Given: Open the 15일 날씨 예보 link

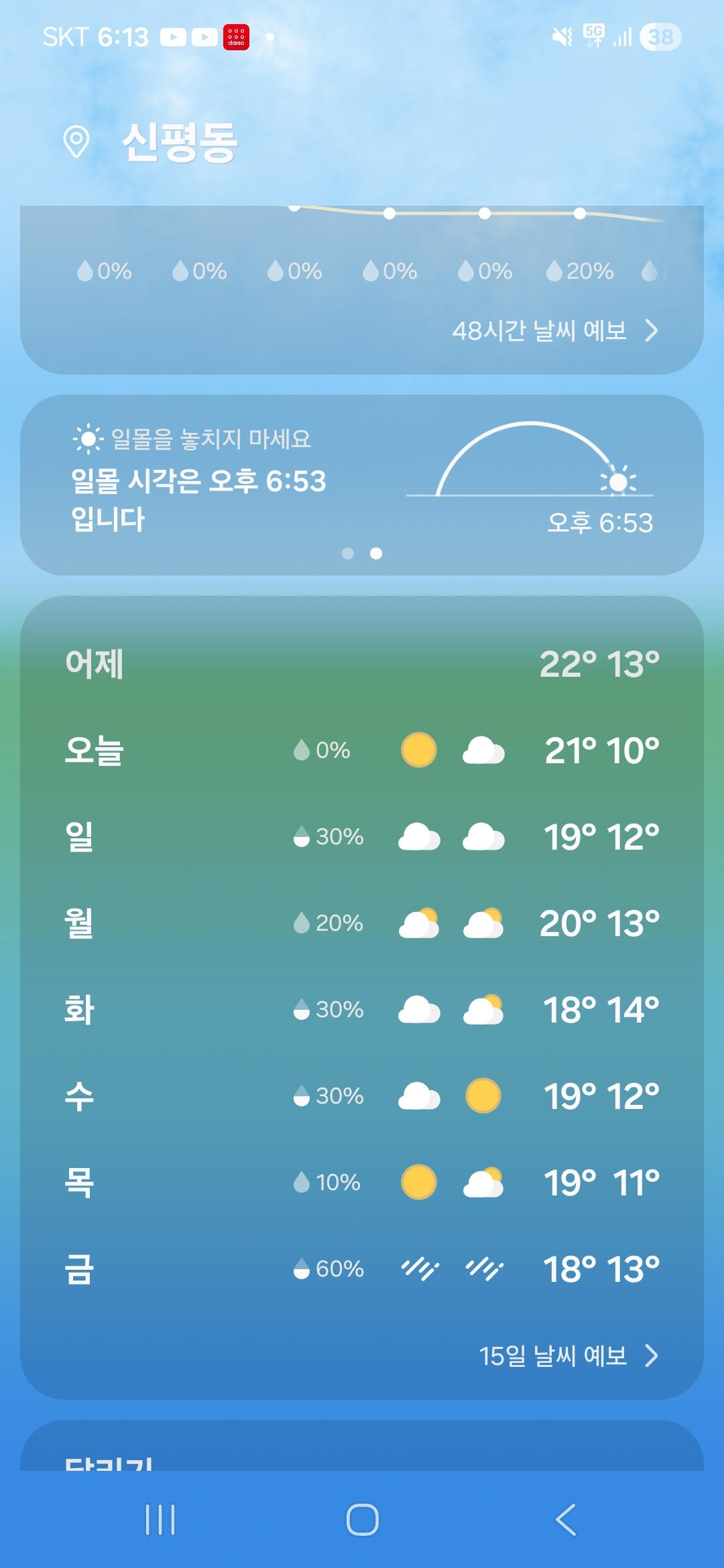Looking at the screenshot, I should point(567,1356).
